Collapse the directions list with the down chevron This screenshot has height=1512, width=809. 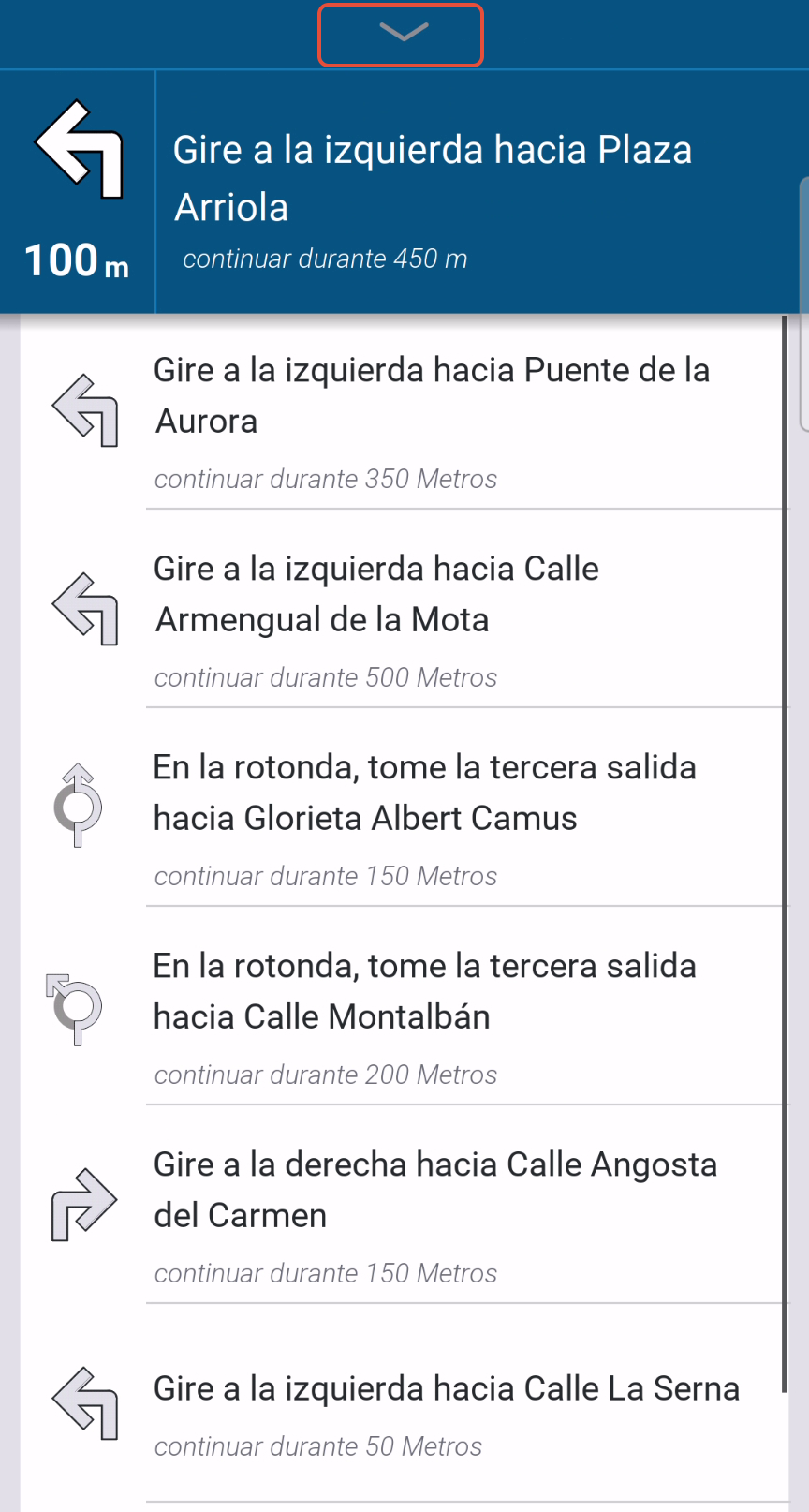(402, 35)
